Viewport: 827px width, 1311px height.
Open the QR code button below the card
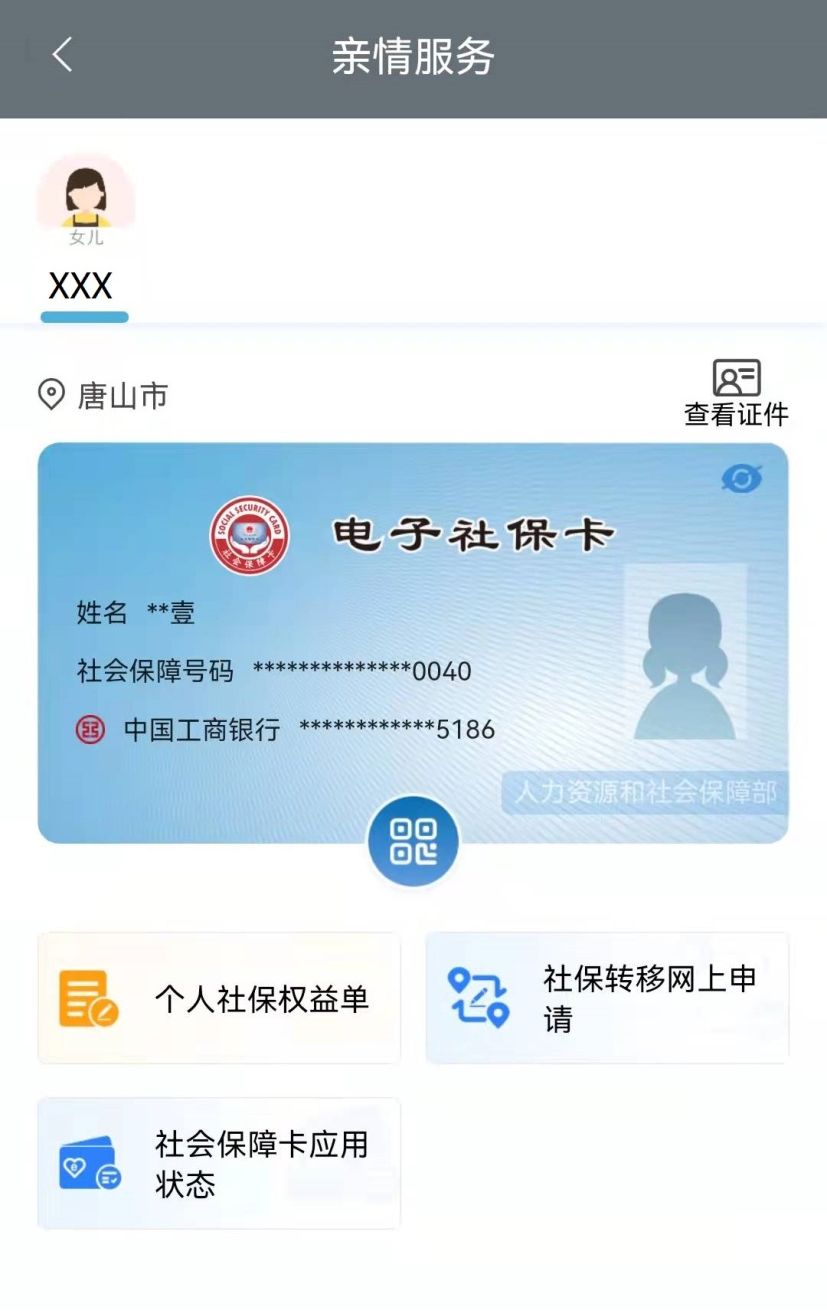click(x=412, y=842)
